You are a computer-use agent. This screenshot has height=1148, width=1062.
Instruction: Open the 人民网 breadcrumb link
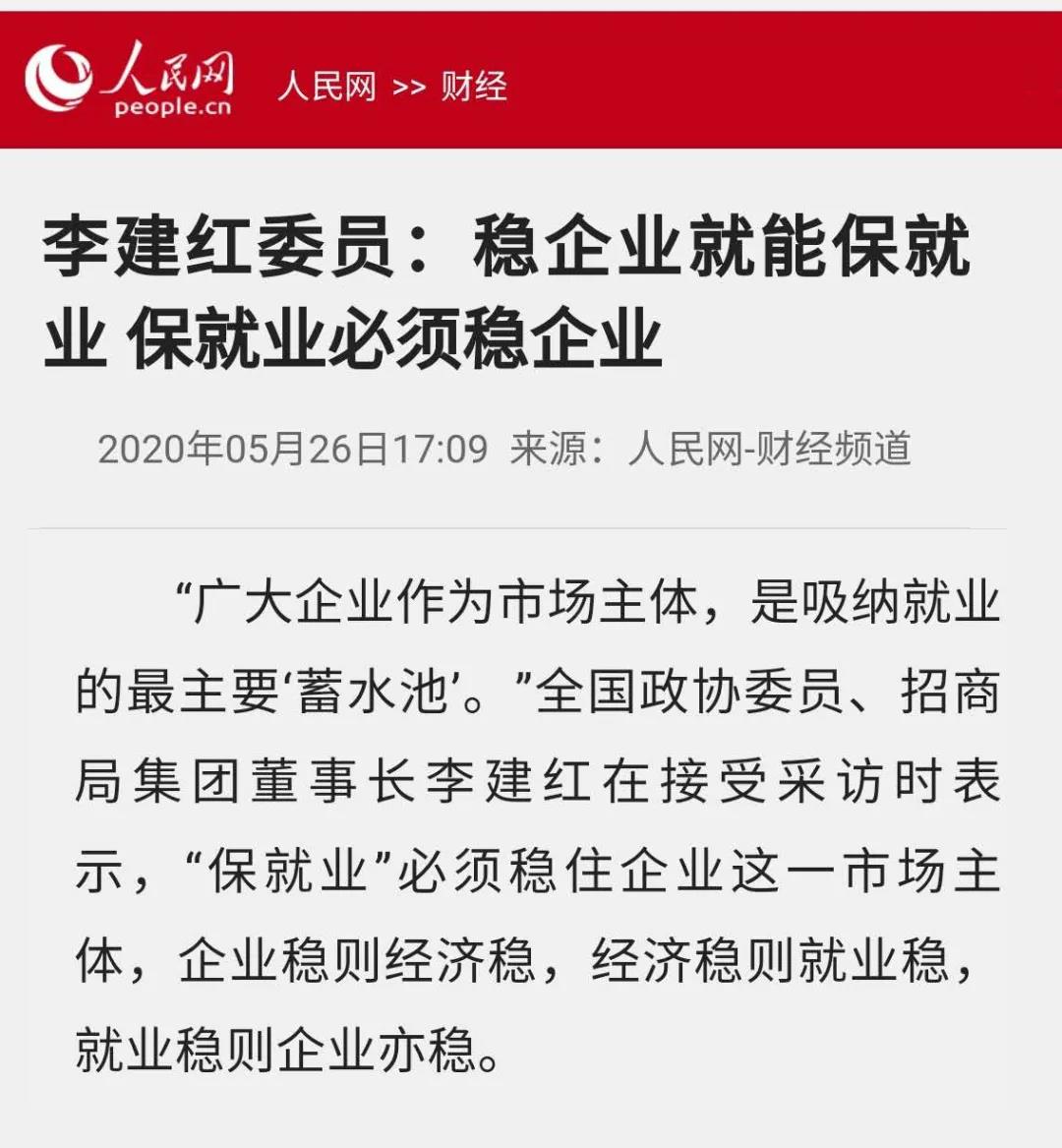click(326, 87)
